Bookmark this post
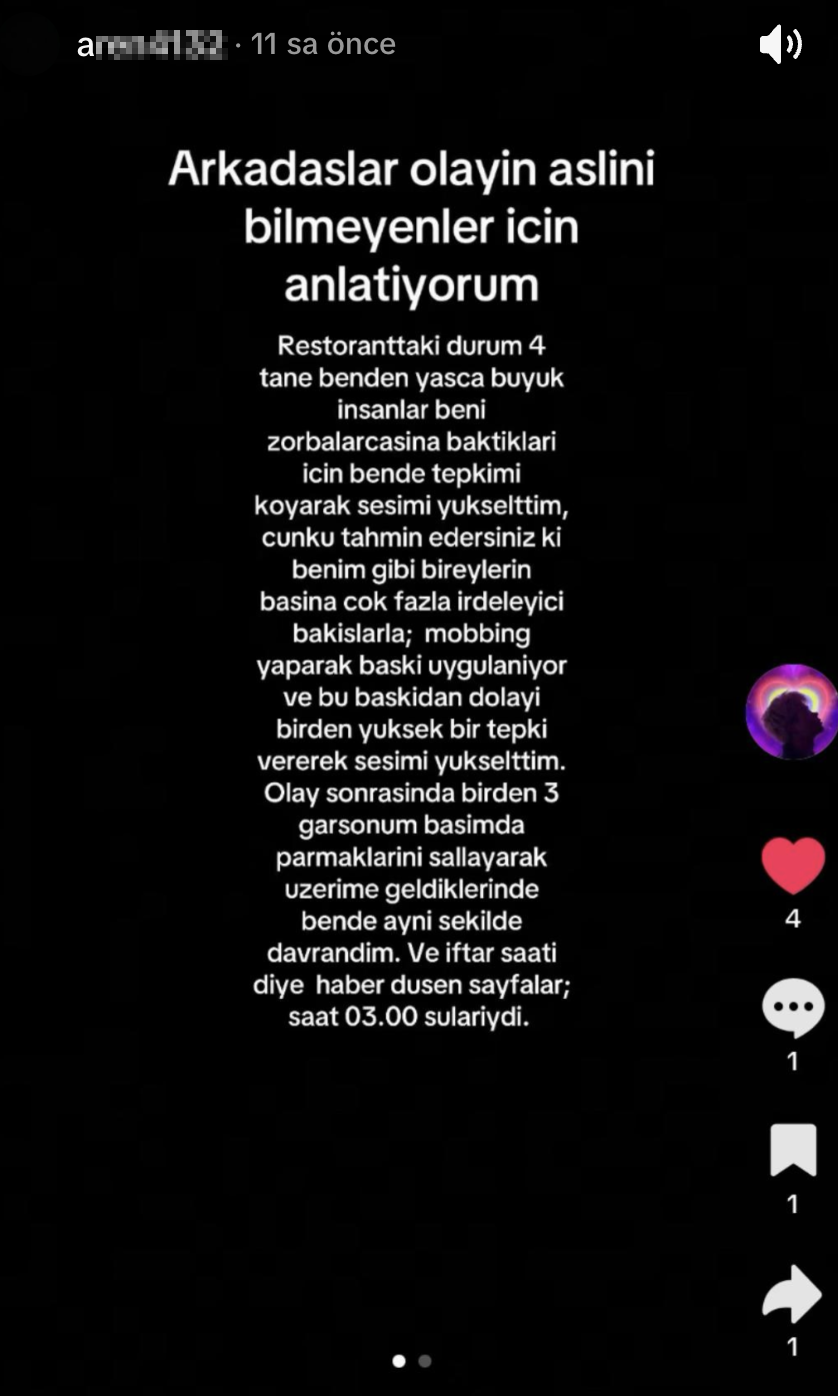This screenshot has width=838, height=1396. [793, 1150]
